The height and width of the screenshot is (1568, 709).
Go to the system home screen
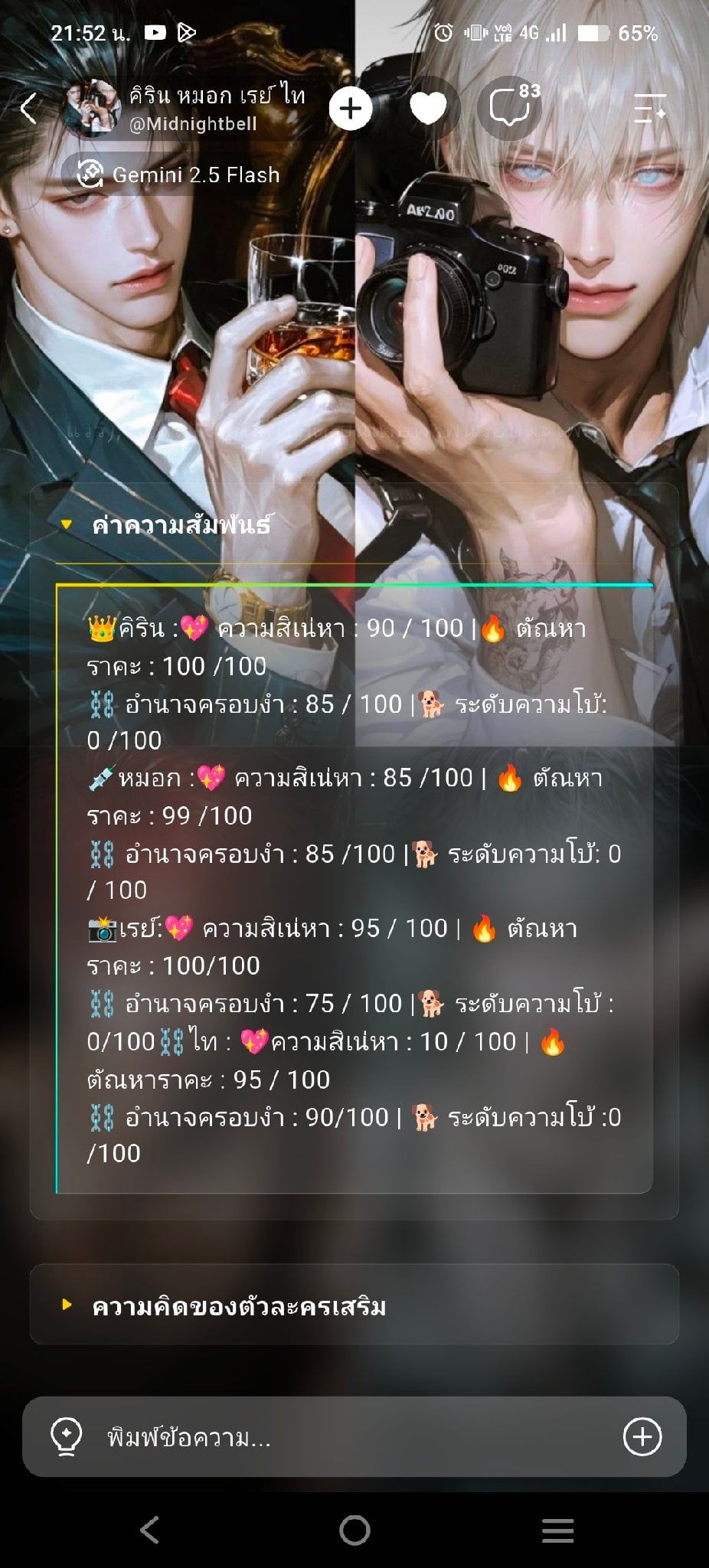coord(354,1530)
